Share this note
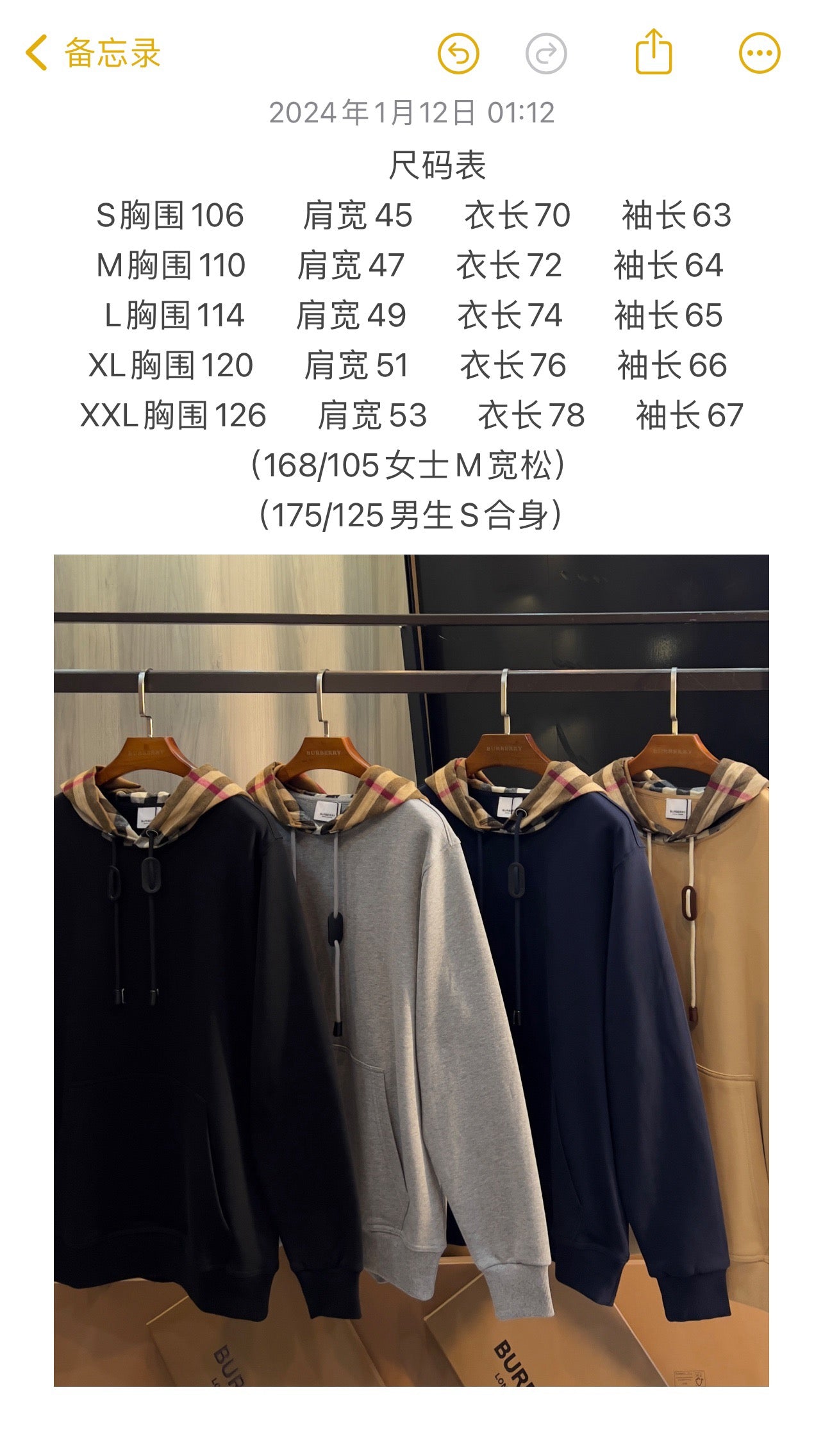 653,52
